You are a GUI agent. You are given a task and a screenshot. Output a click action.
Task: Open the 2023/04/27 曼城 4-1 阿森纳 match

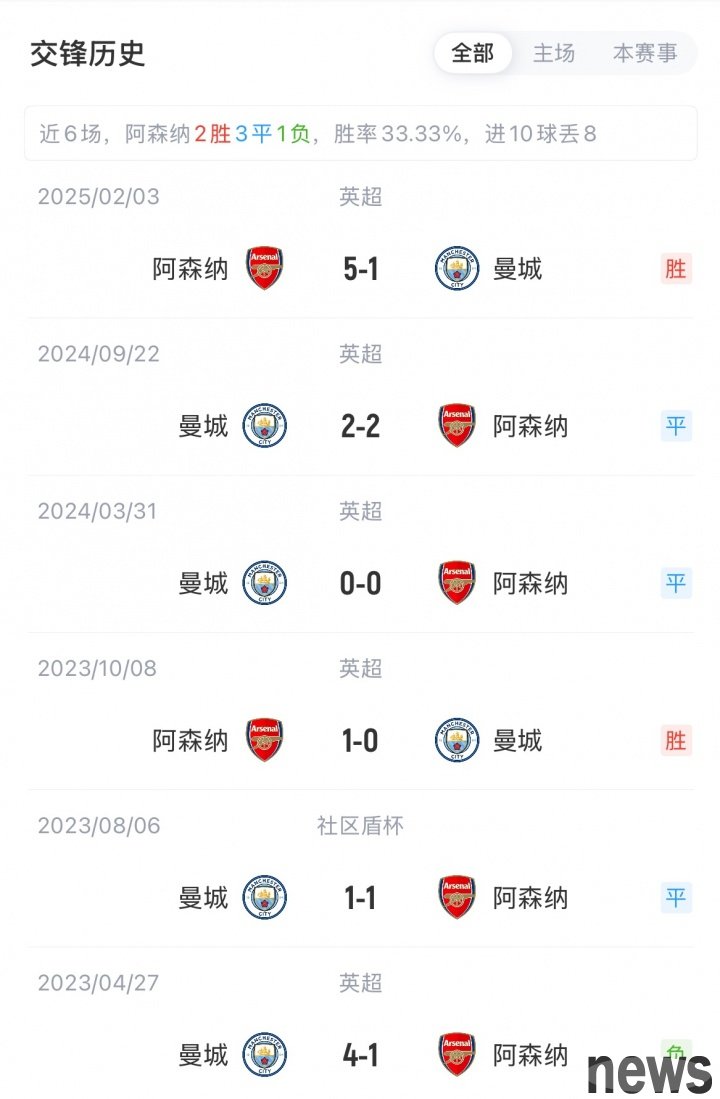360,1054
